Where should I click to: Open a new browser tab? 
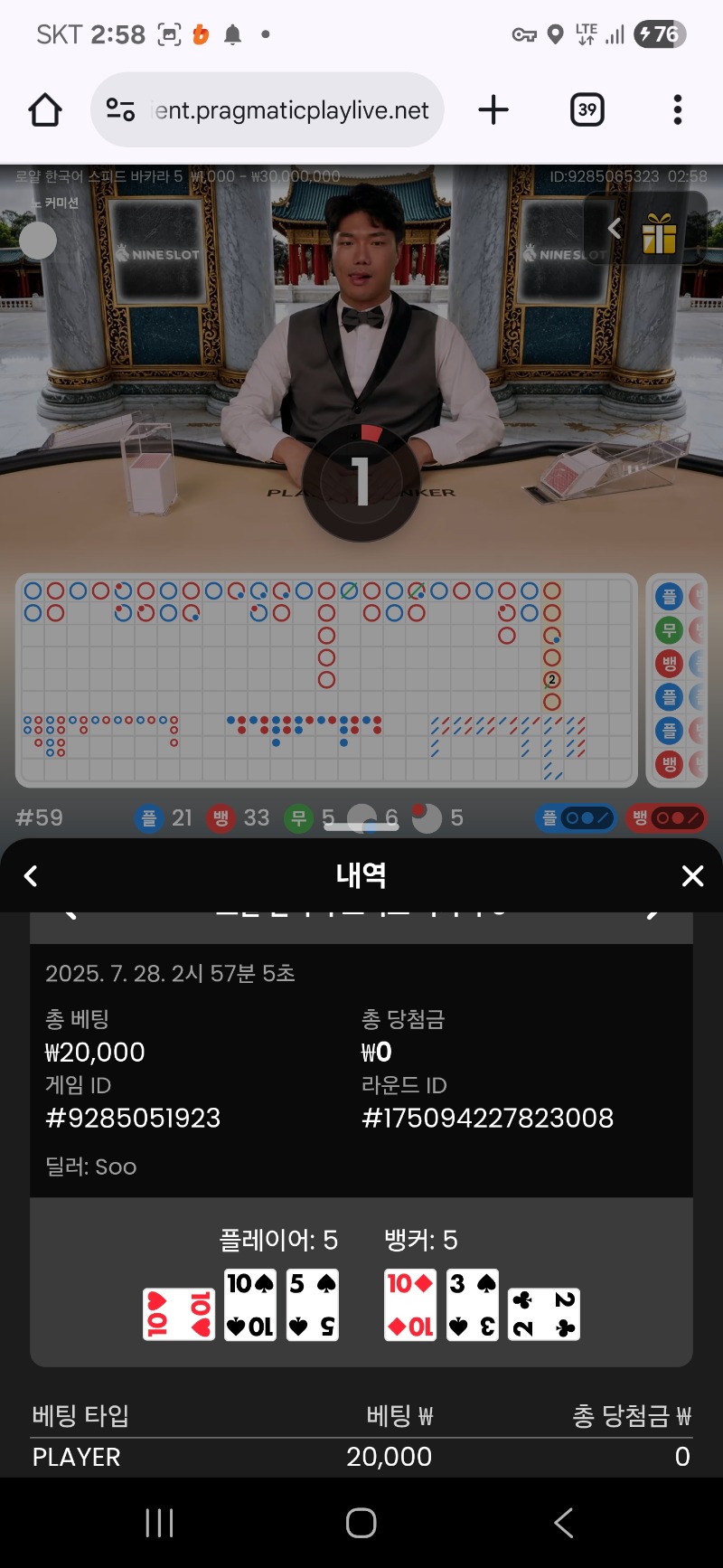click(x=493, y=110)
